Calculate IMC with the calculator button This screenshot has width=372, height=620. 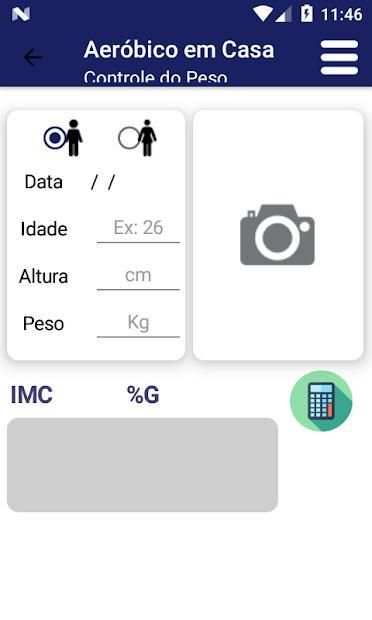click(321, 401)
